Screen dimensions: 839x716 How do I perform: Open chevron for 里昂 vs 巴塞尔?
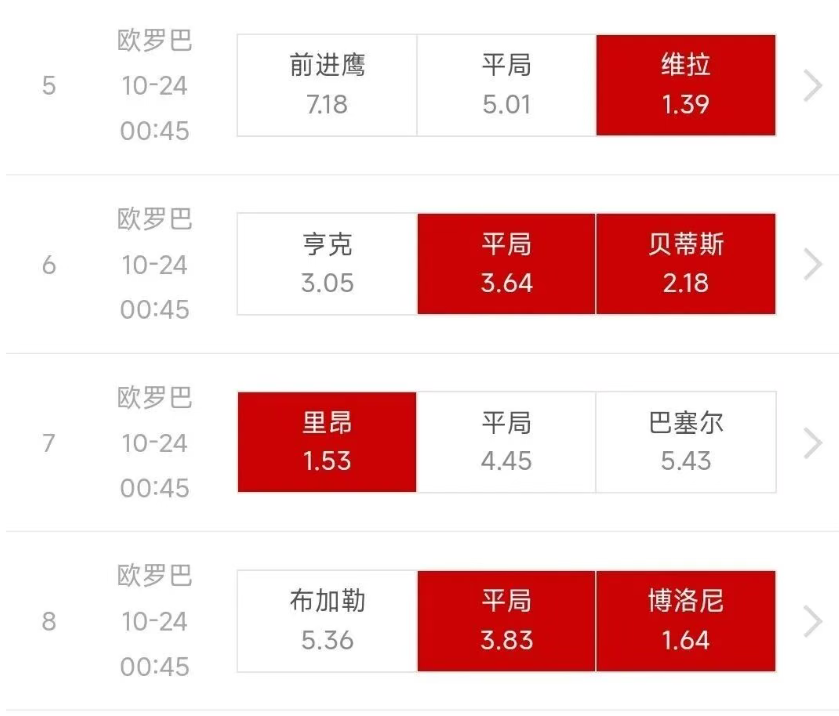813,442
